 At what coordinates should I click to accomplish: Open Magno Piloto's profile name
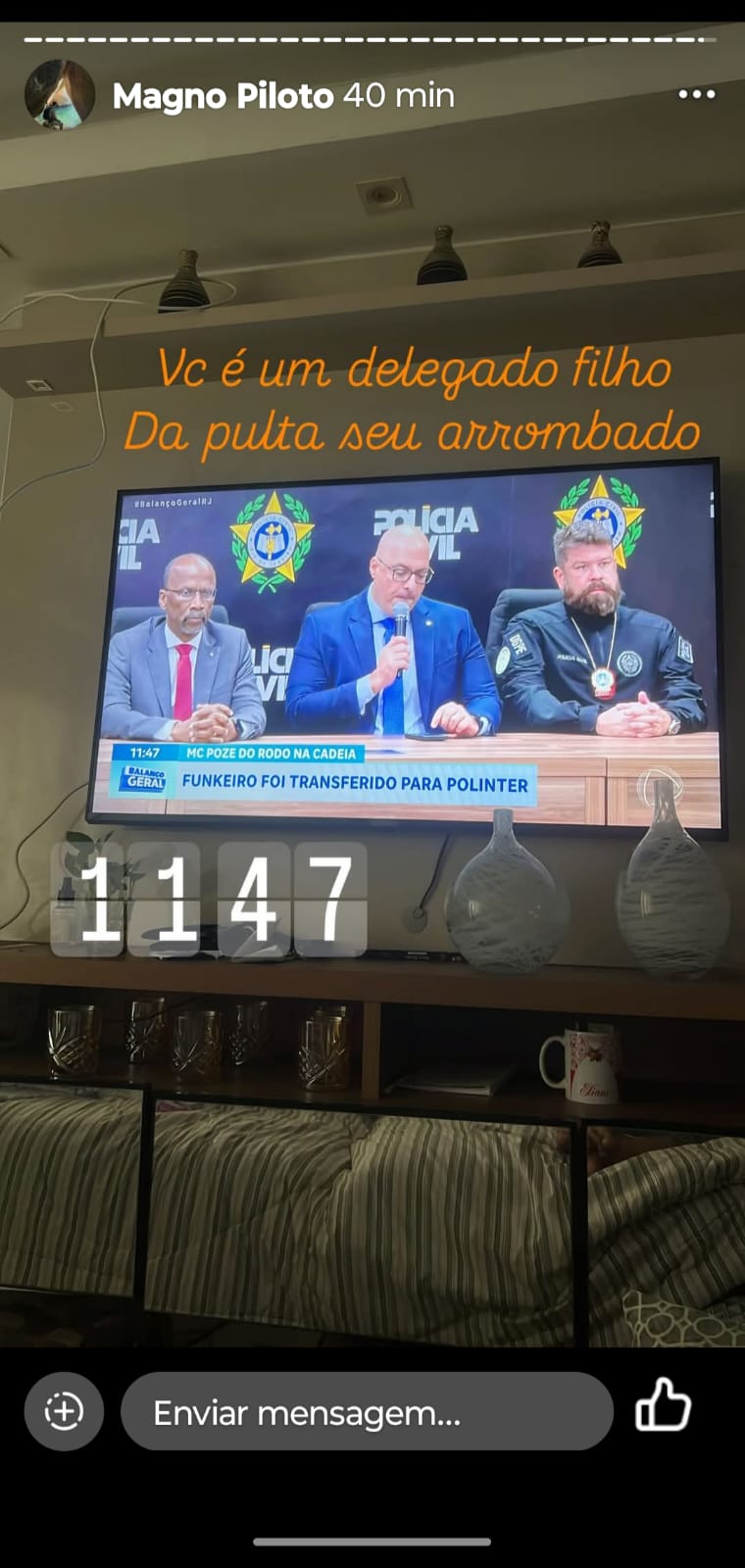(x=223, y=96)
